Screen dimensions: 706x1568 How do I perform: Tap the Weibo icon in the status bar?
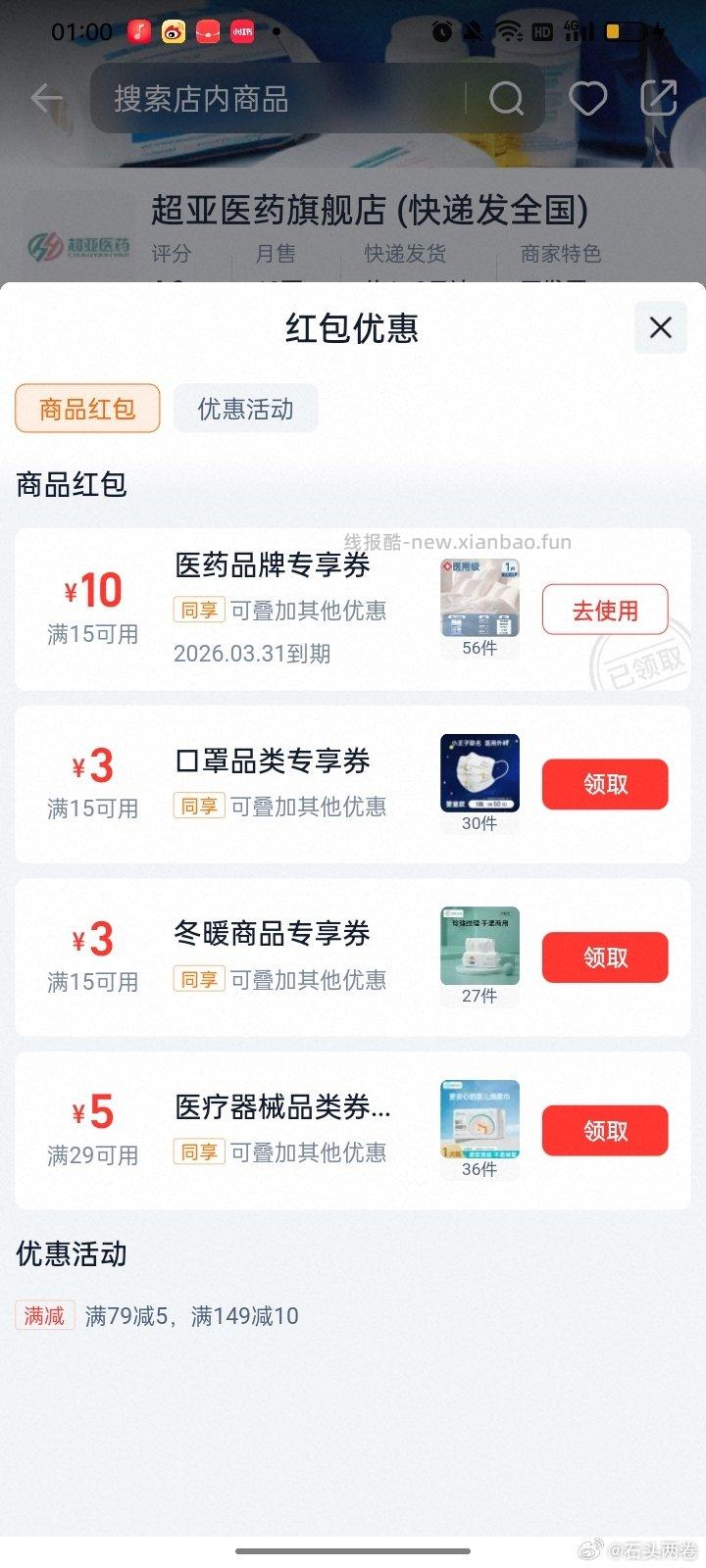tap(173, 31)
